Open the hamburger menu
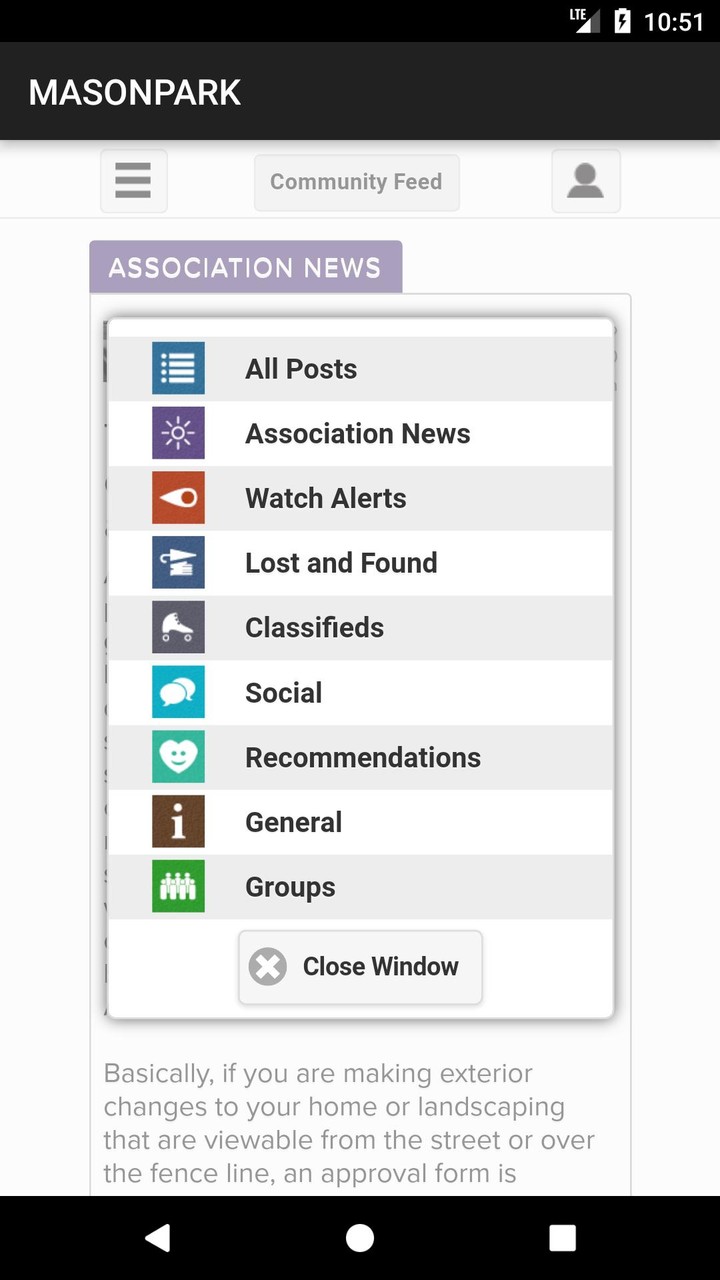Image resolution: width=720 pixels, height=1280 pixels. pyautogui.click(x=133, y=181)
